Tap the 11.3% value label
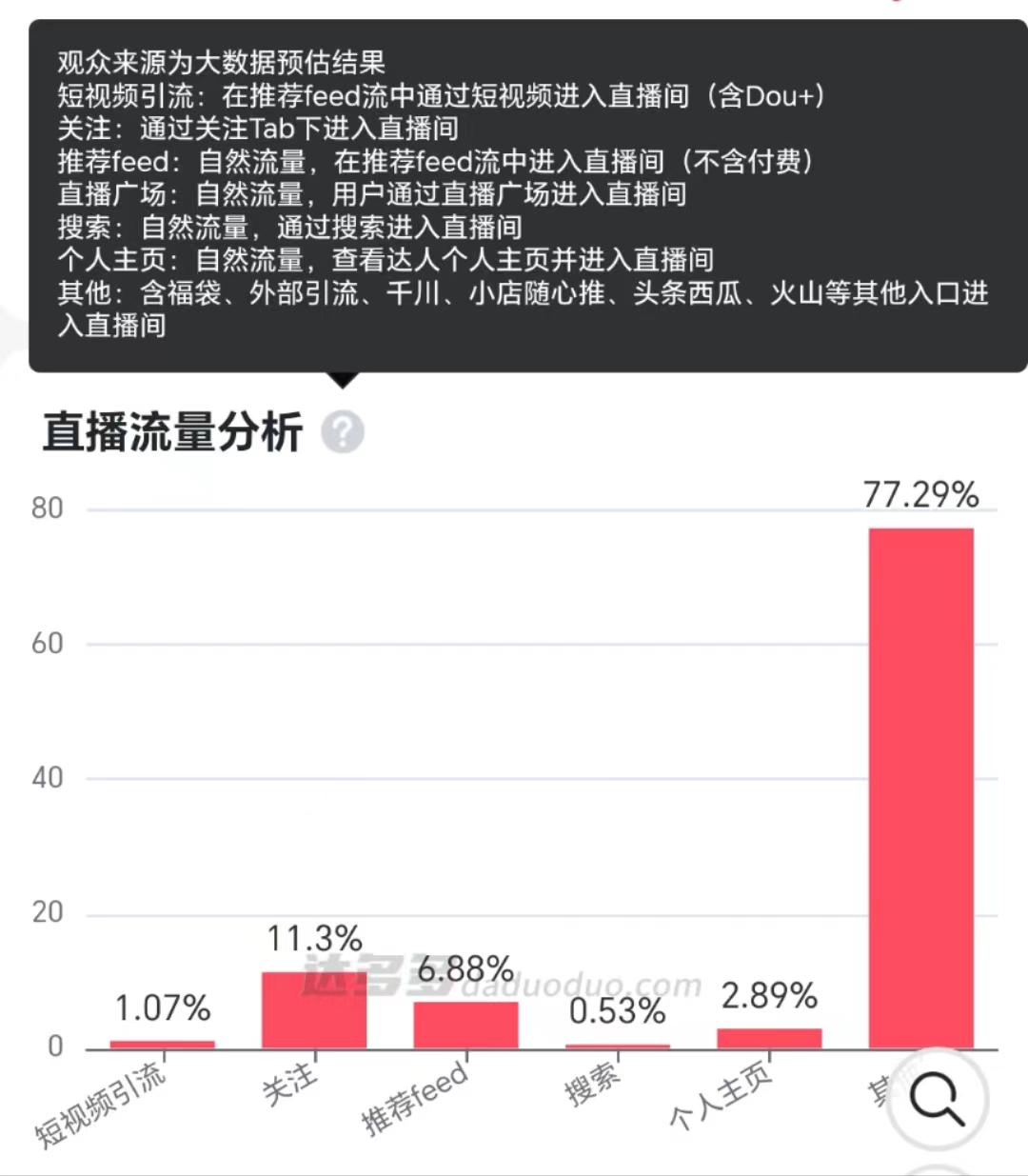The width and height of the screenshot is (1028, 1176). pos(315,938)
